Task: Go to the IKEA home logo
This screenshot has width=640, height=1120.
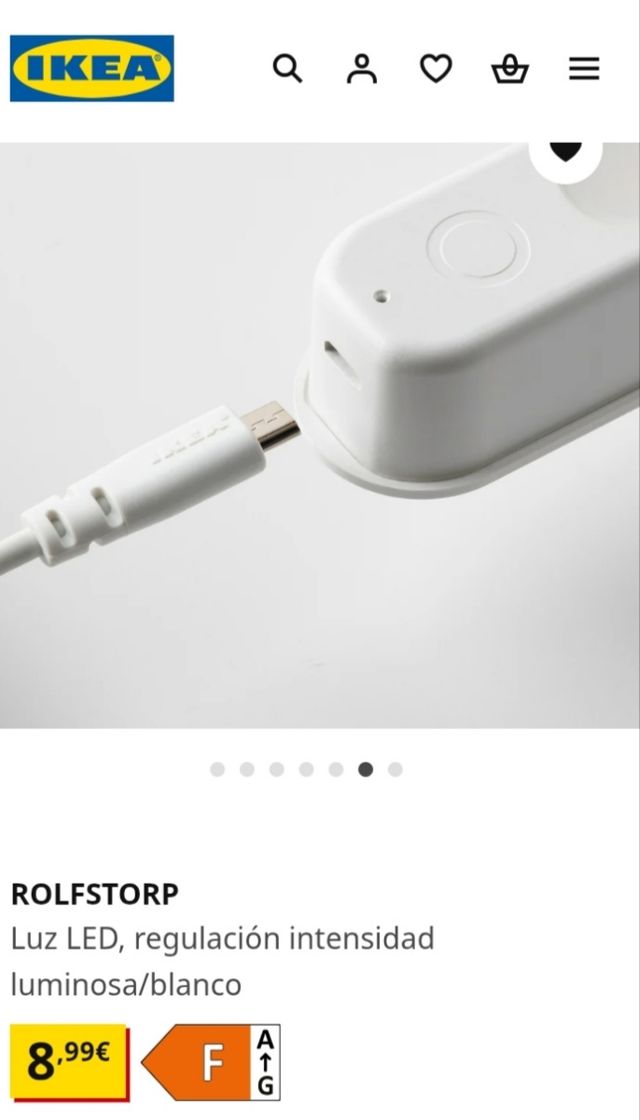Action: tap(92, 69)
